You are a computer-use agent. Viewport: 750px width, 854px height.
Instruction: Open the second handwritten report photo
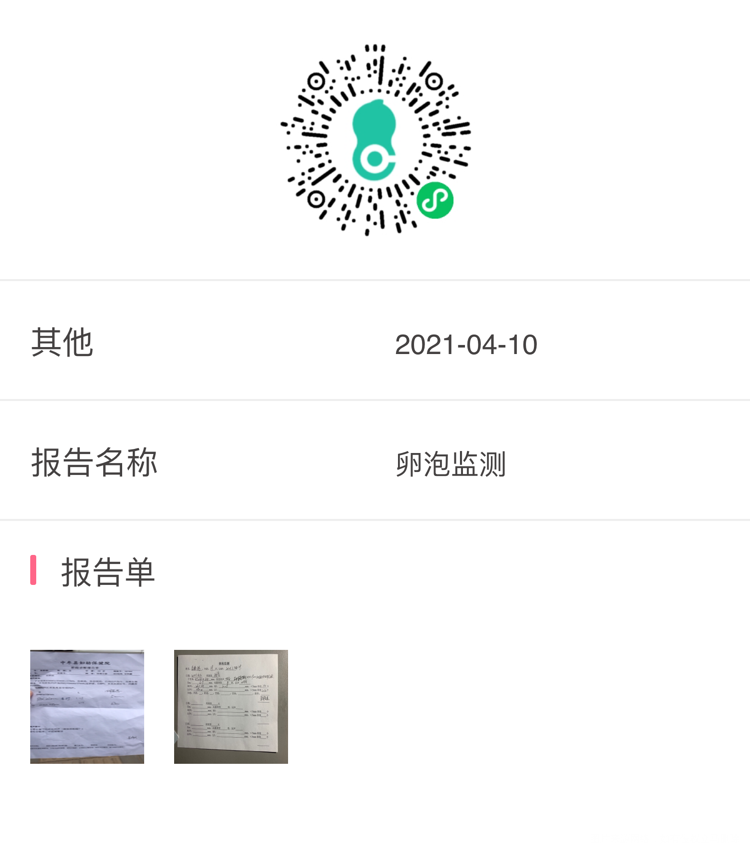pos(230,704)
